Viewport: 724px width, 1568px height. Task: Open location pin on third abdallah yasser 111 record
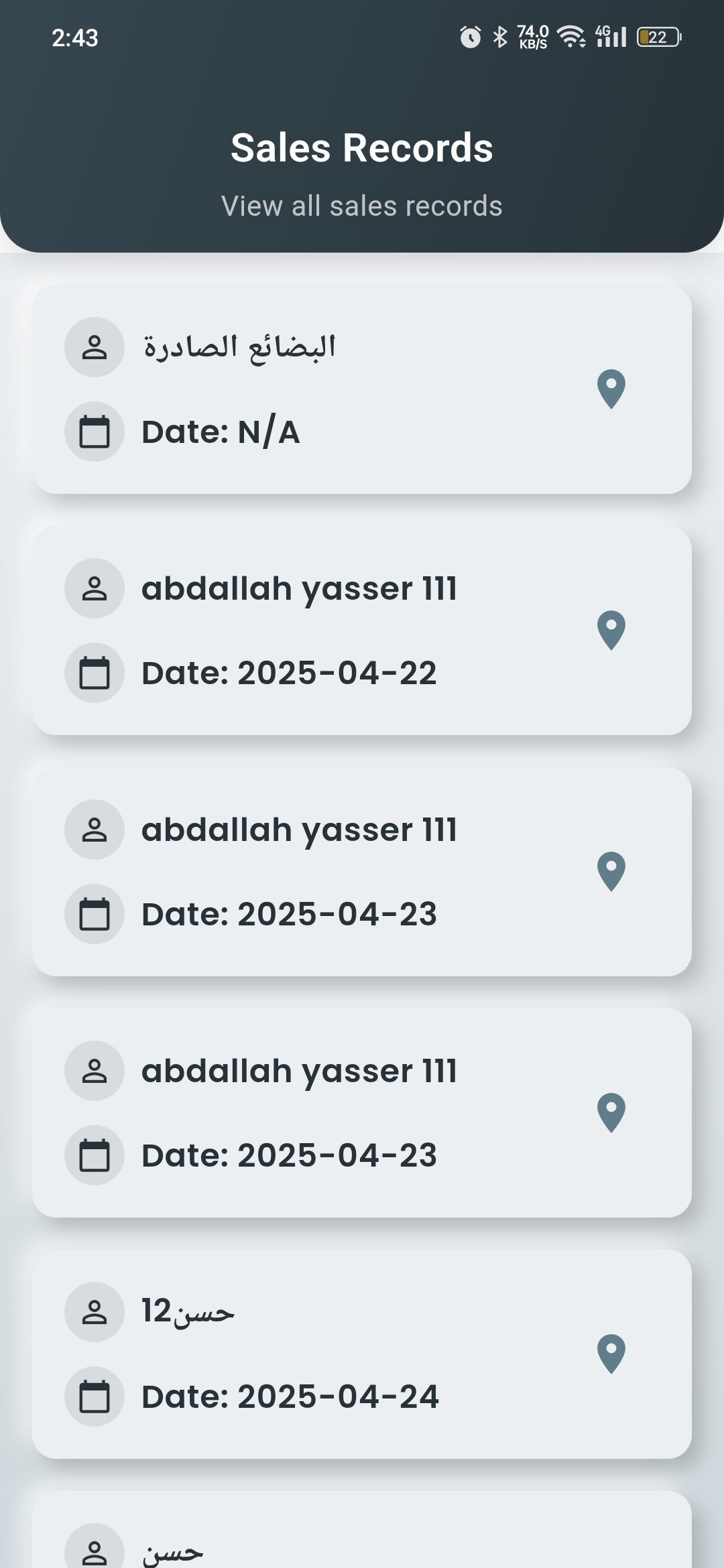pos(612,1112)
